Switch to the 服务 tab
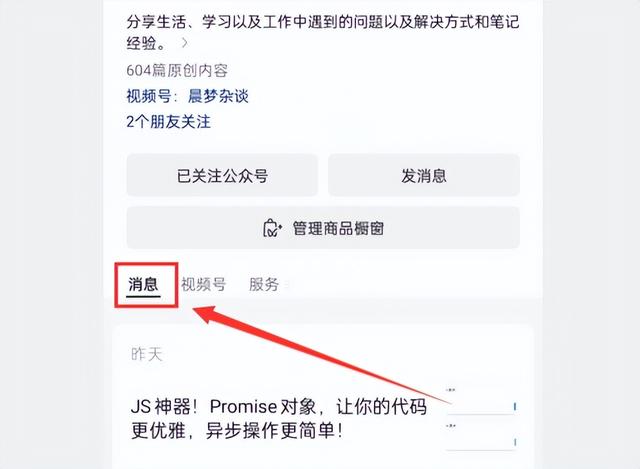The width and height of the screenshot is (640, 469). click(x=264, y=284)
